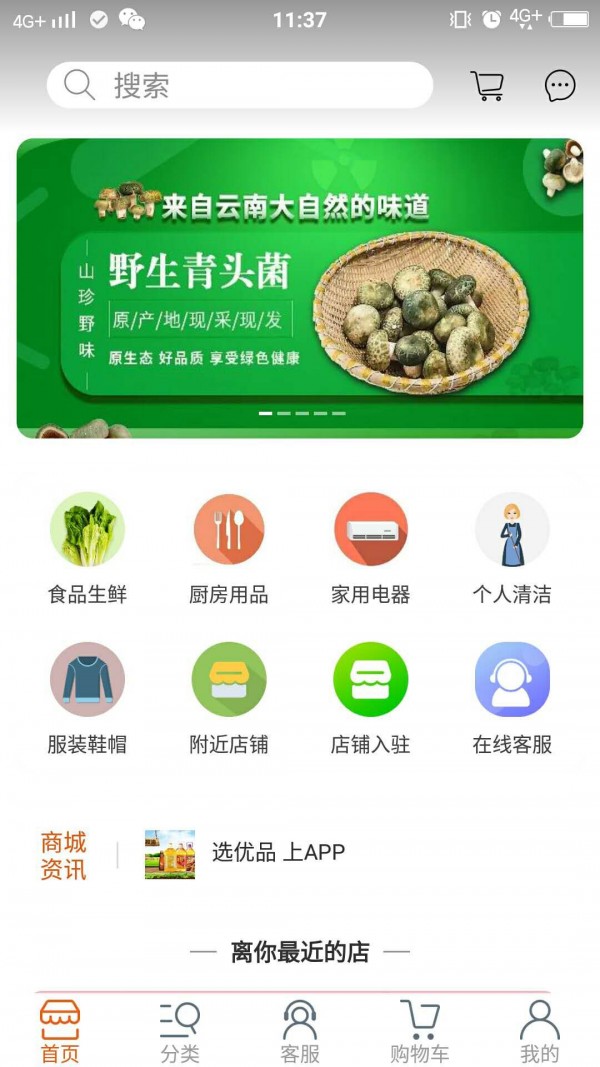
Task: Switch to the 分类 tab
Action: click(x=180, y=1031)
